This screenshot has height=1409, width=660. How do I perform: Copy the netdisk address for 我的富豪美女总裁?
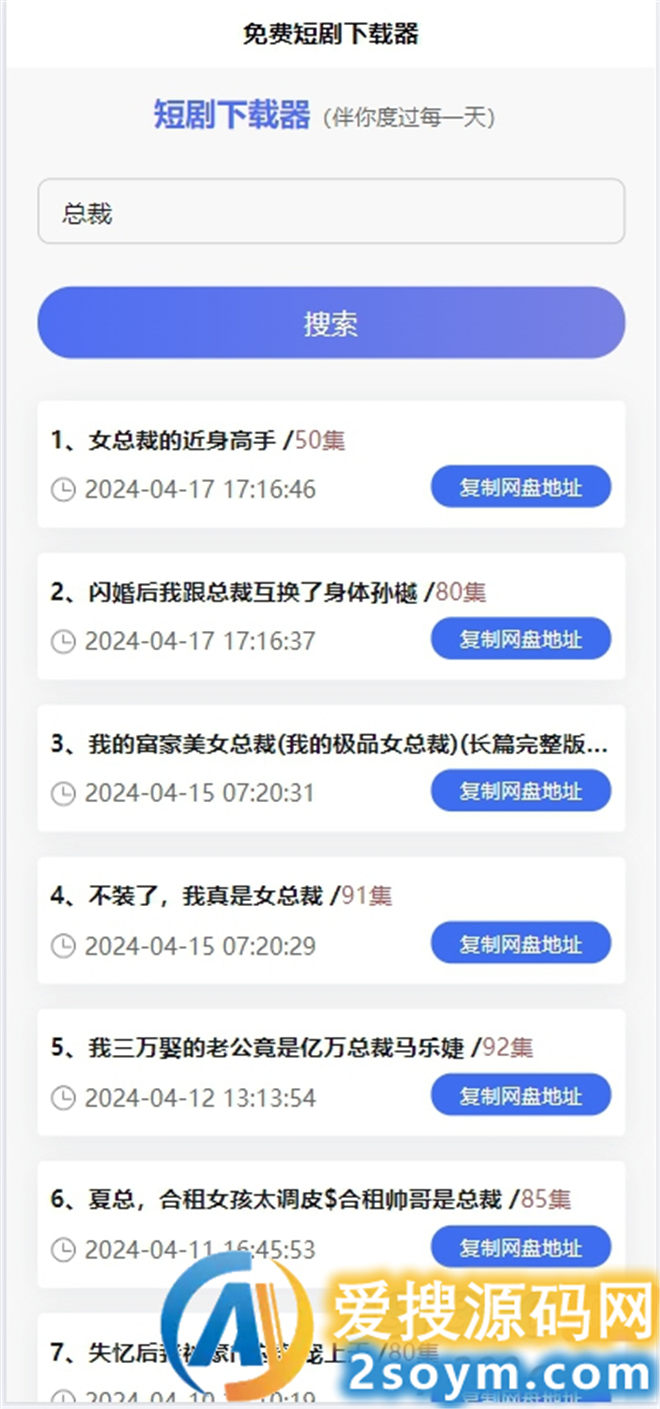[521, 791]
